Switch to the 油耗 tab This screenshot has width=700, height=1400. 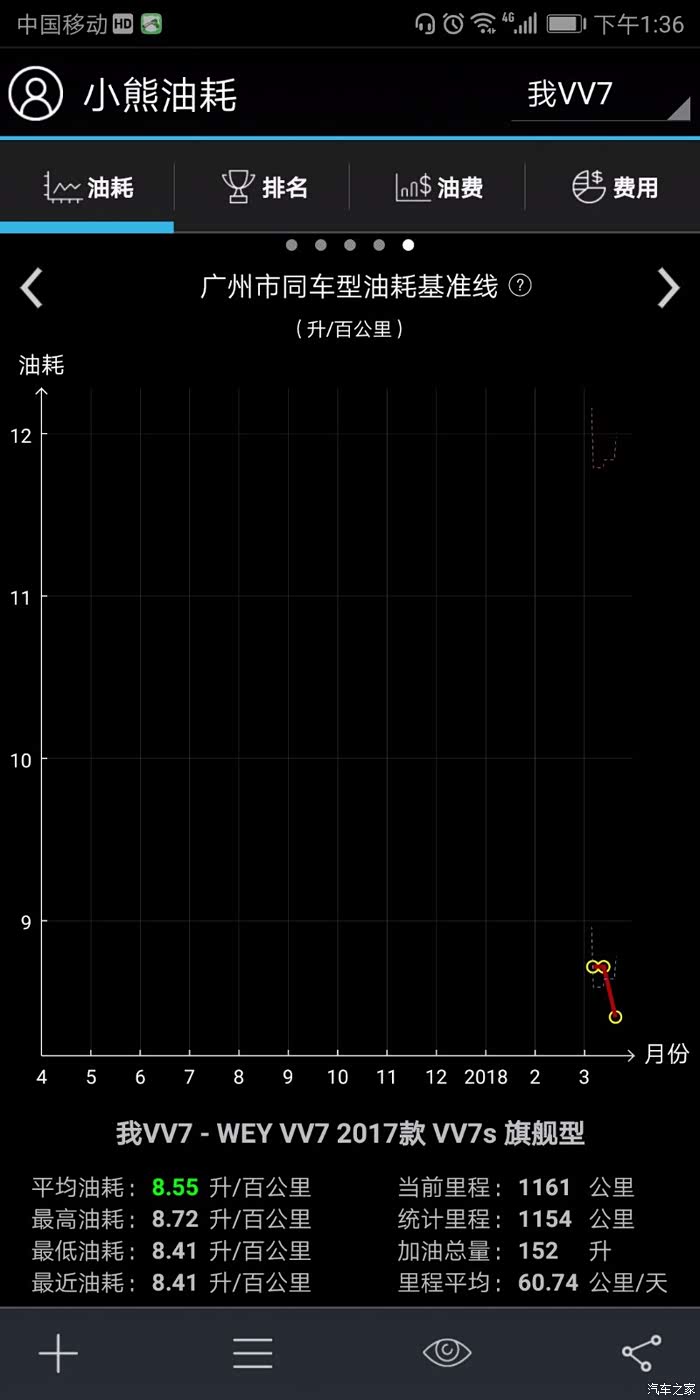tap(88, 187)
